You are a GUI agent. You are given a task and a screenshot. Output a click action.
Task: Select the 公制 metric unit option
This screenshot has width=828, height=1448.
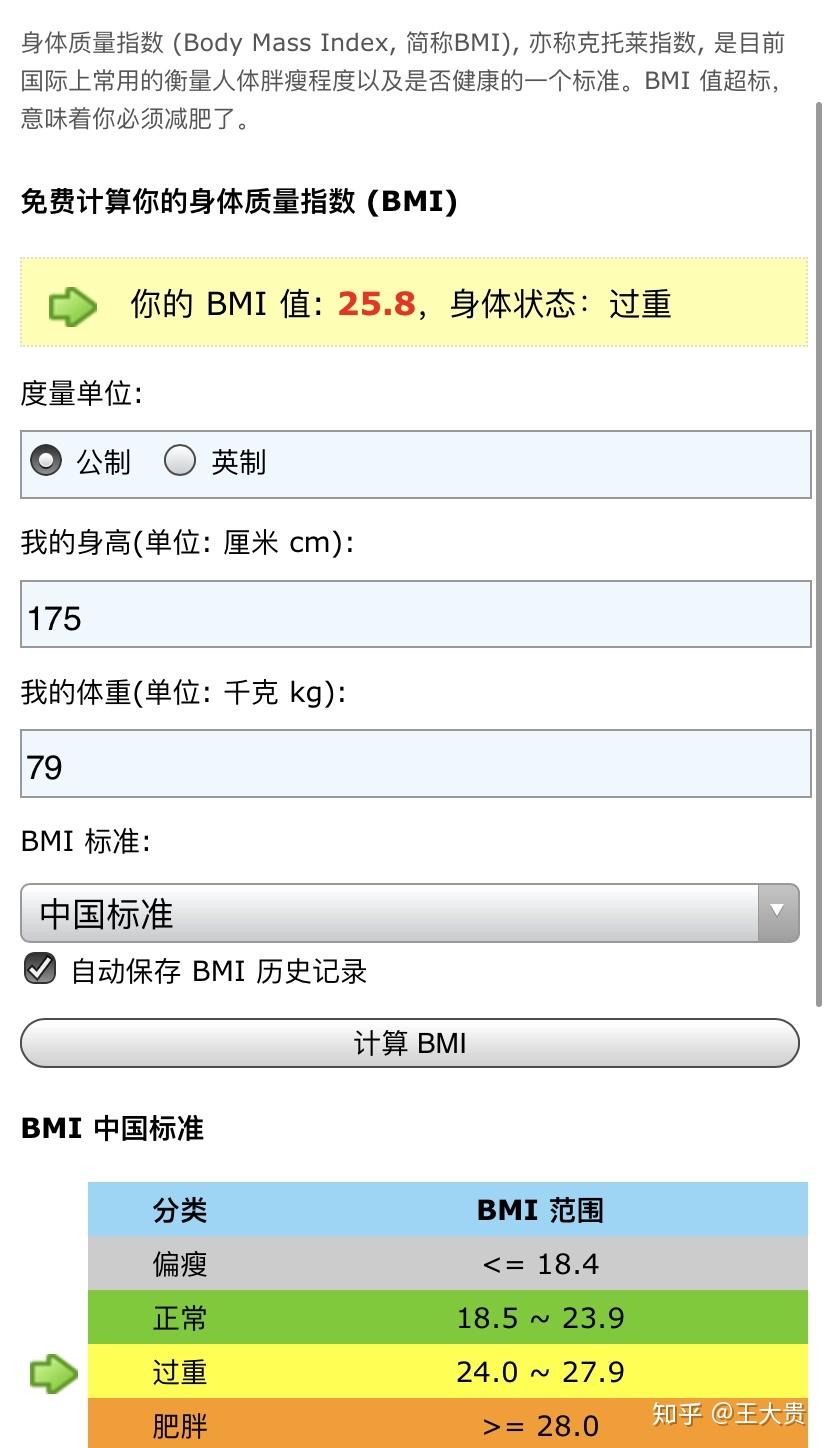(46, 461)
